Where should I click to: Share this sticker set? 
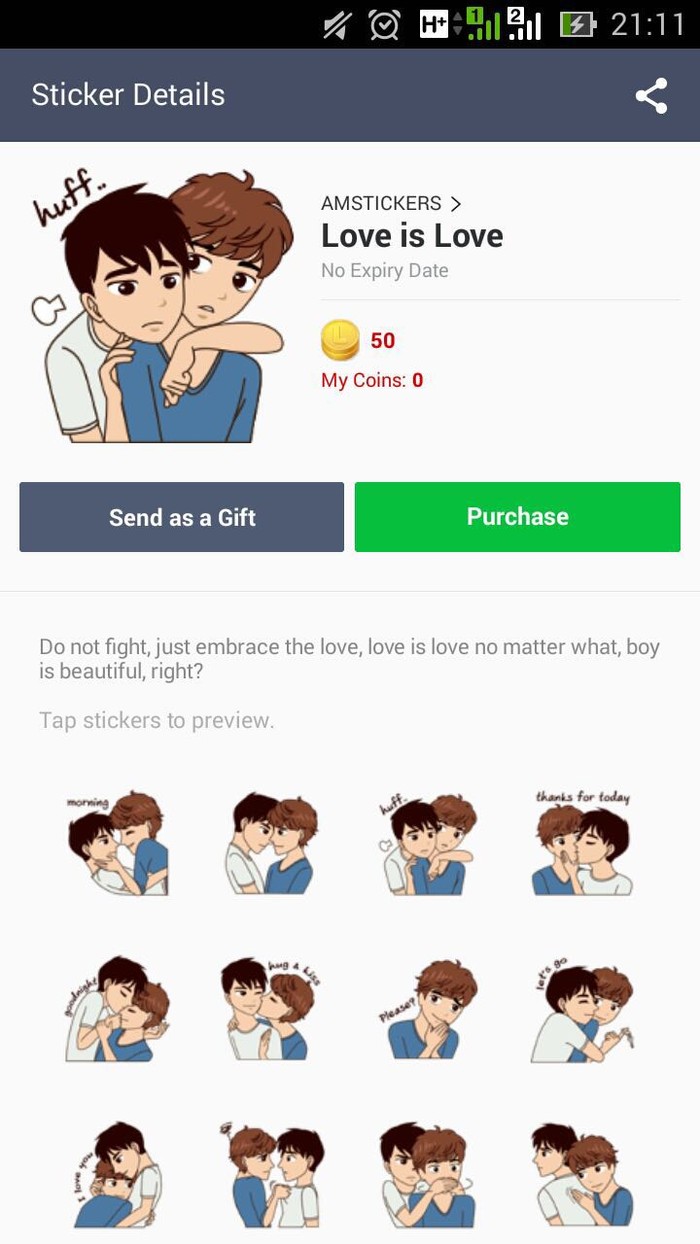(x=651, y=96)
